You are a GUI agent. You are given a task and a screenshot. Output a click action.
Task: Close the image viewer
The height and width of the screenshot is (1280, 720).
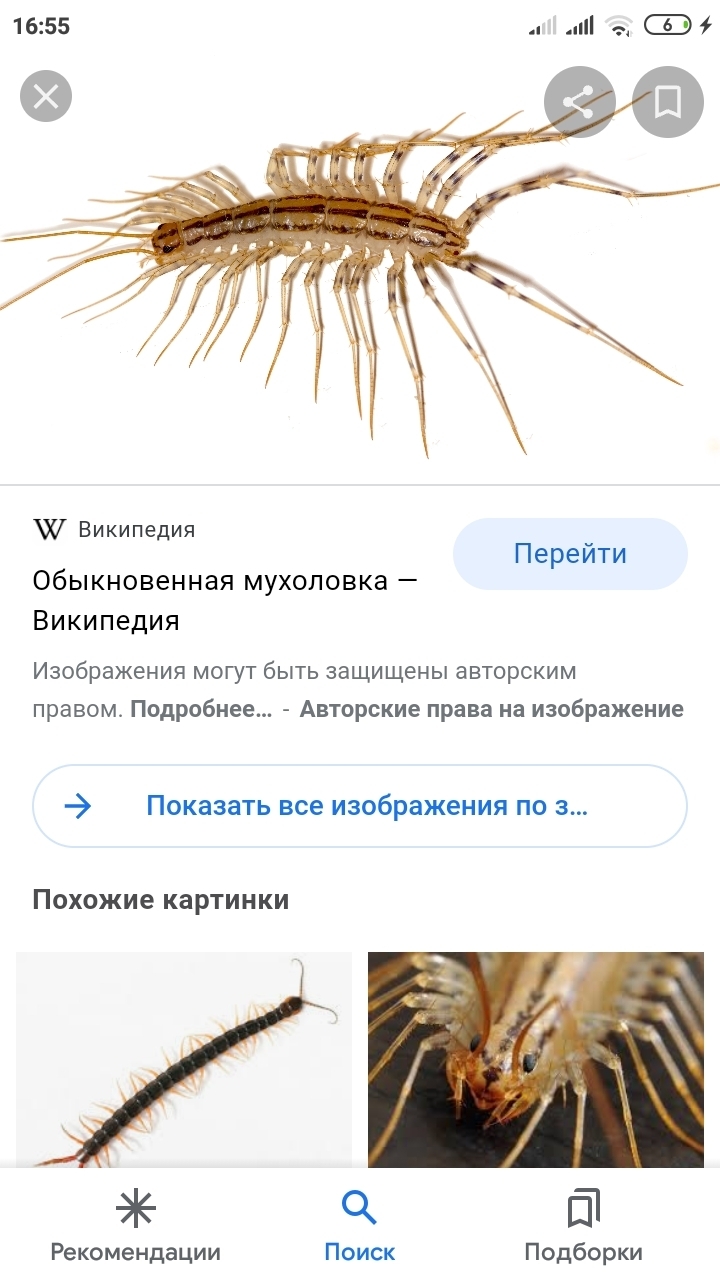(x=46, y=97)
